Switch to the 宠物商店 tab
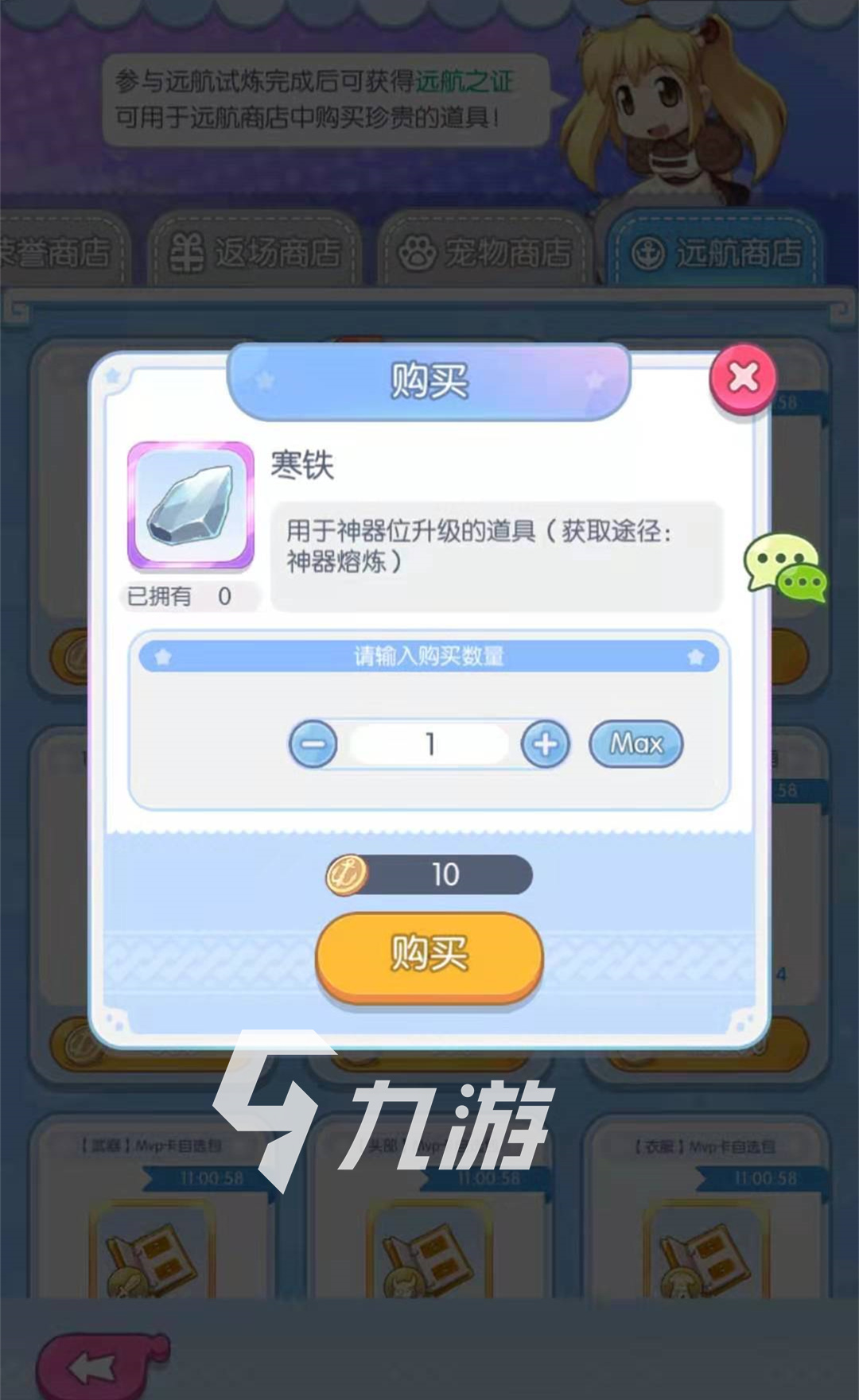This screenshot has height=1400, width=859. pos(485,253)
